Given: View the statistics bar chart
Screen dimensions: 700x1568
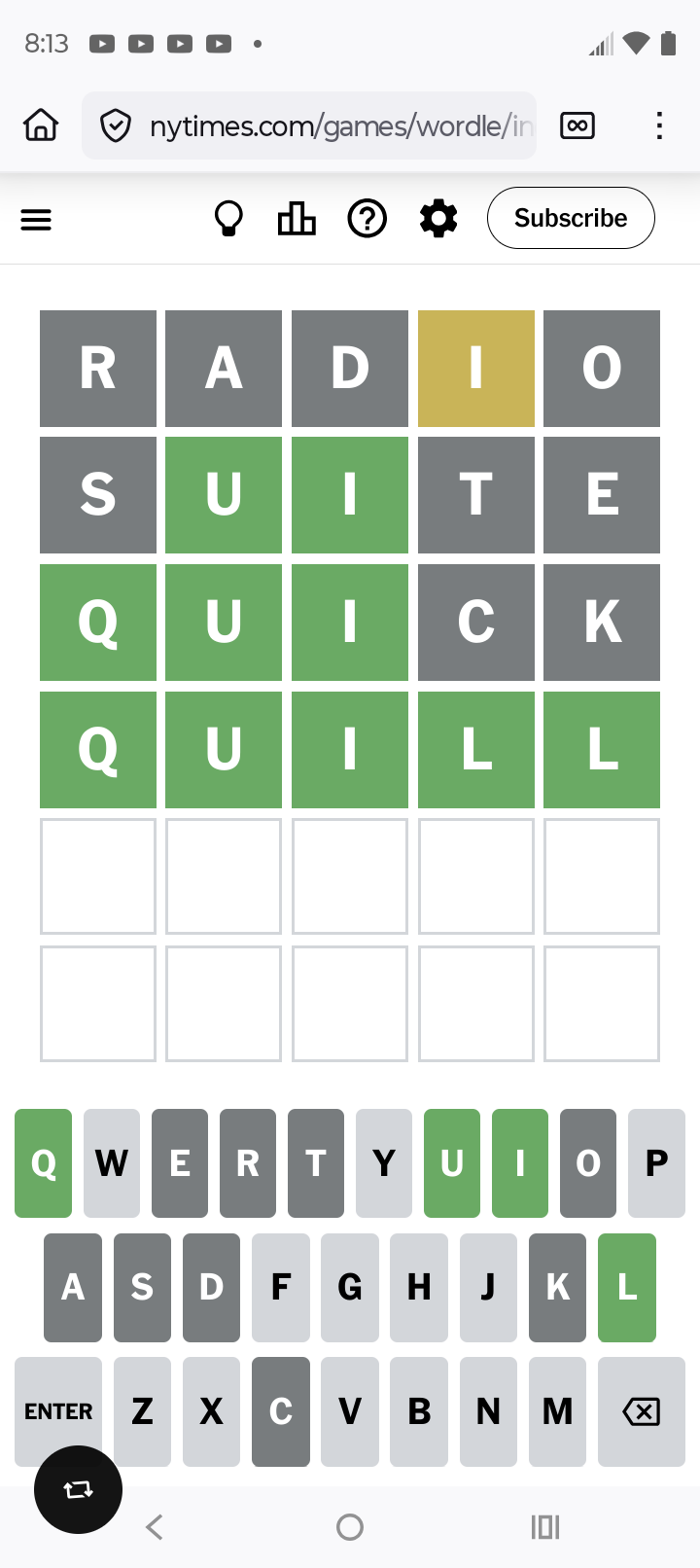Looking at the screenshot, I should click(297, 219).
